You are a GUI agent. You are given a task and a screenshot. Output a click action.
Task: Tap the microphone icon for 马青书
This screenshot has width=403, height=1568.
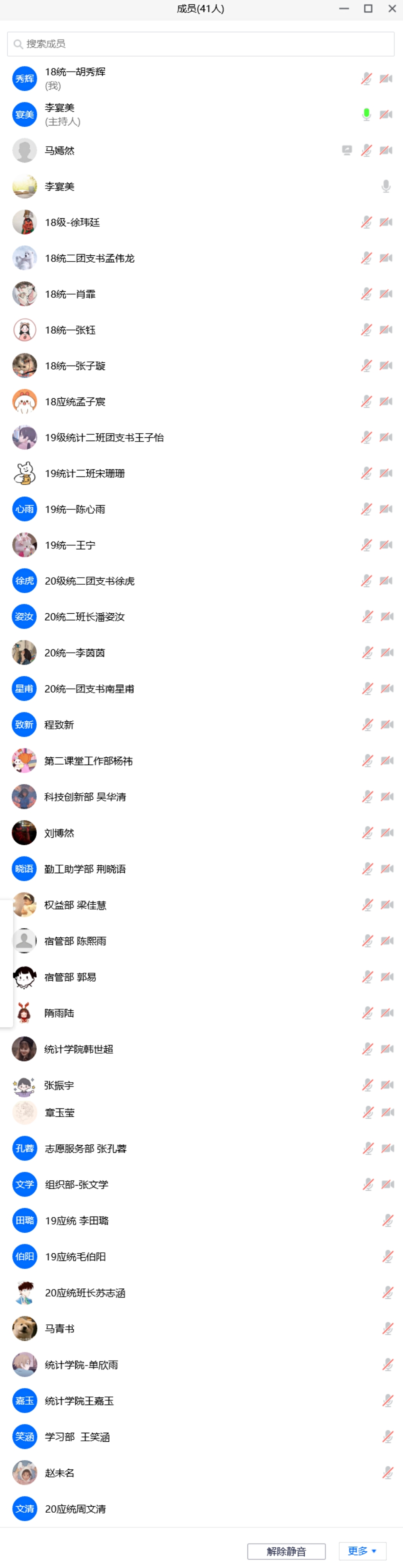point(387,1329)
